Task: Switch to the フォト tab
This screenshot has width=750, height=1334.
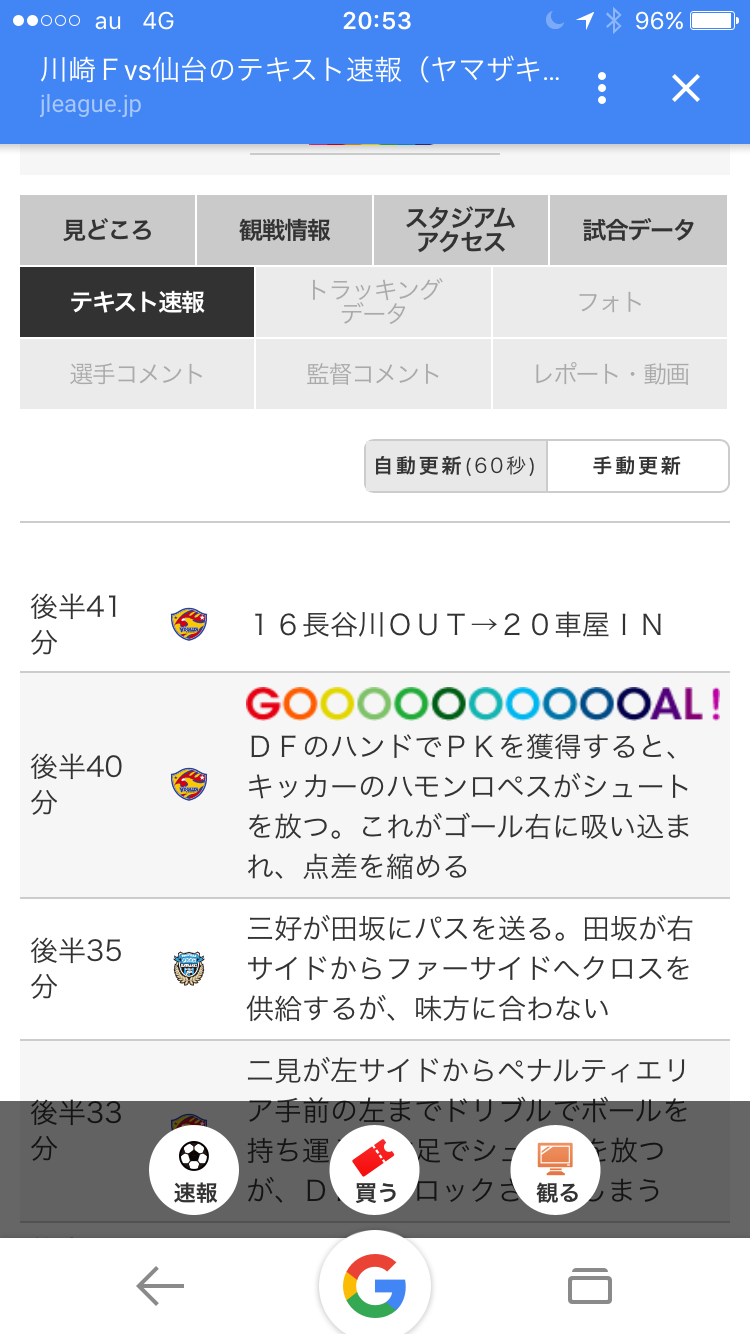Action: [x=610, y=302]
